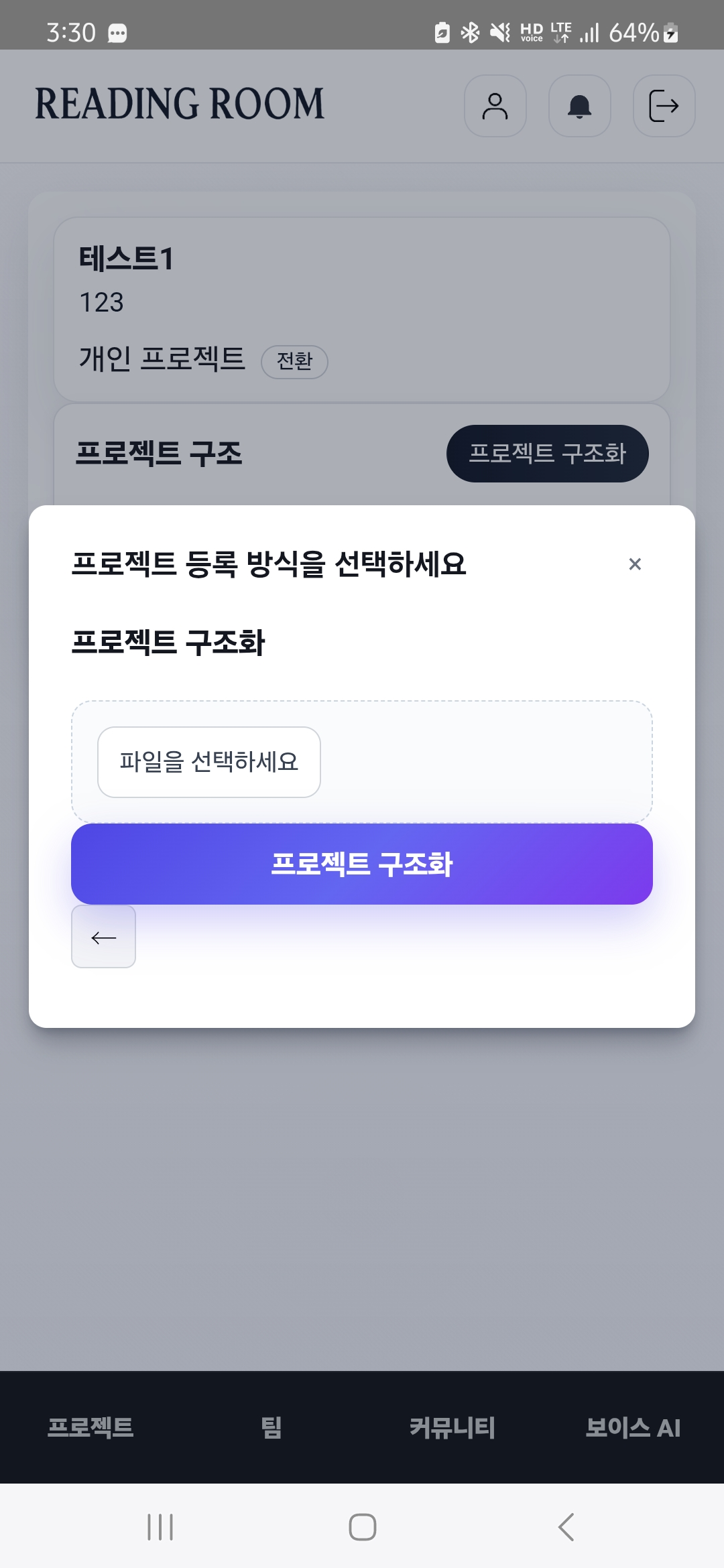The image size is (724, 1568).
Task: Open the user profile icon
Action: coord(495,107)
